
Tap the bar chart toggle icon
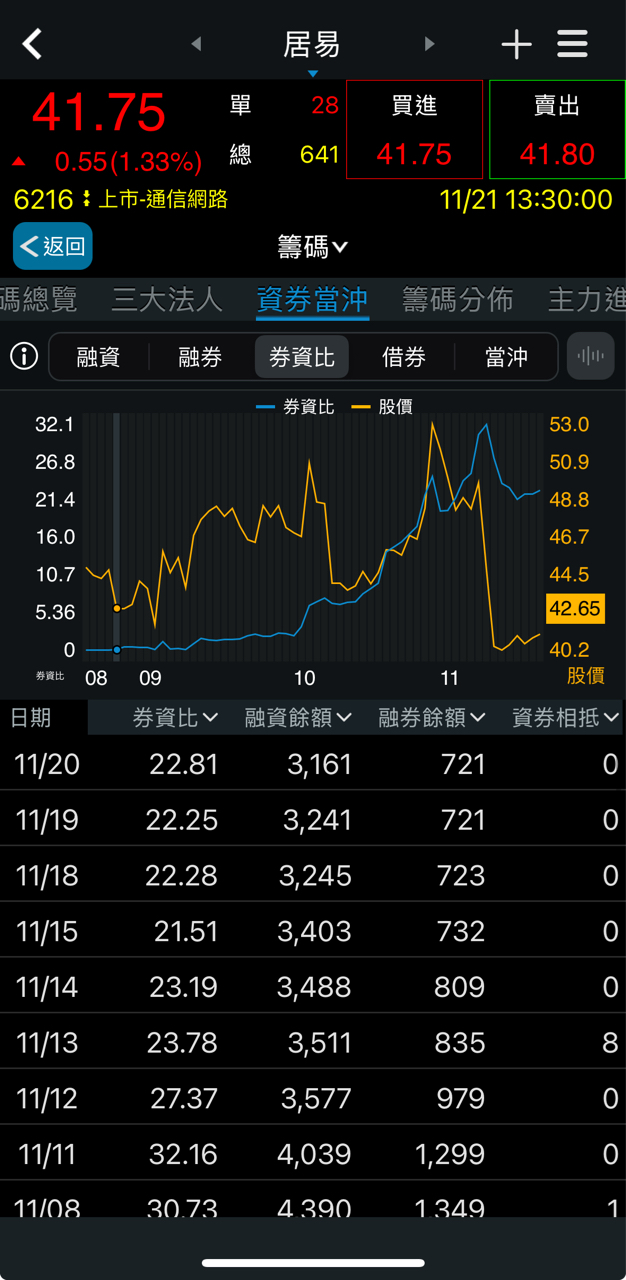pyautogui.click(x=591, y=356)
